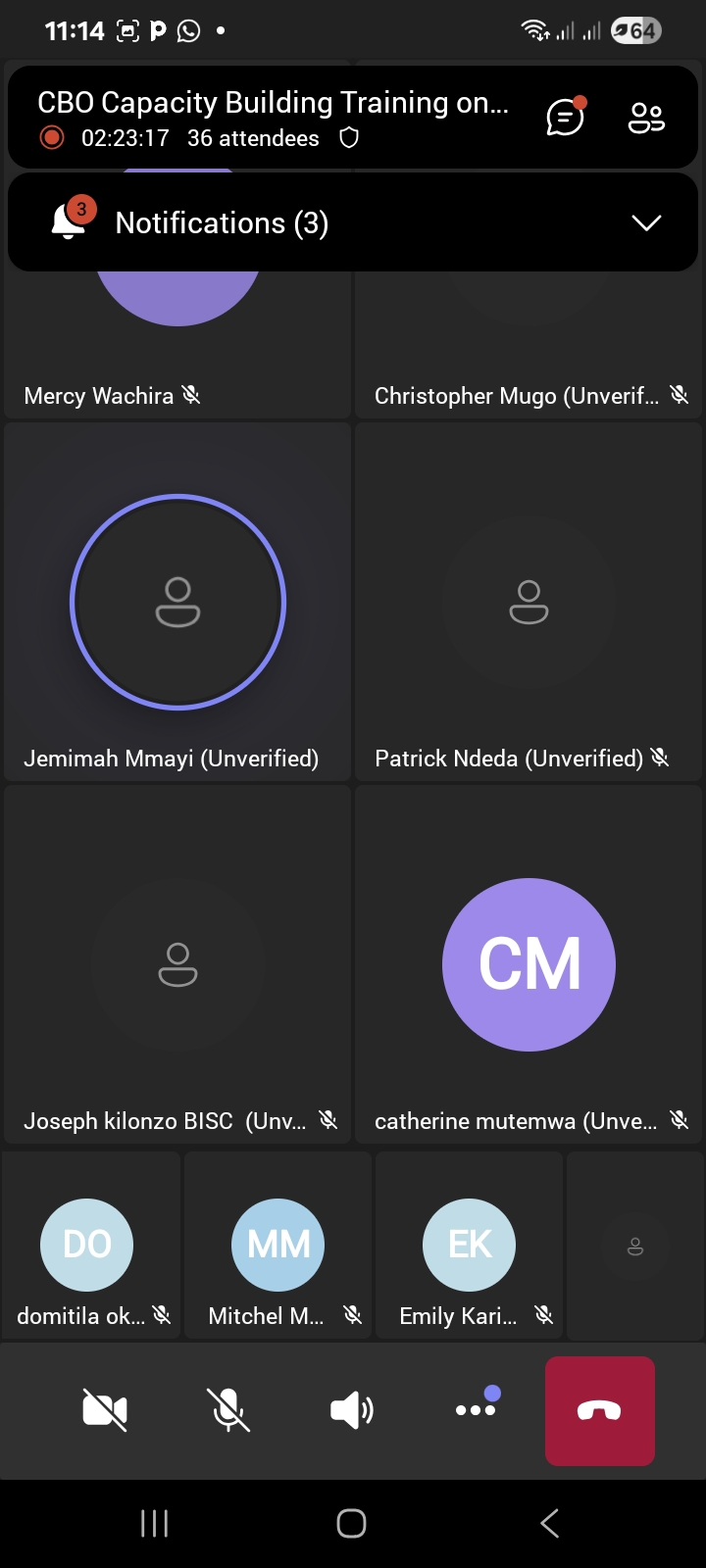Tap Mitchel's MM participant tile
This screenshot has width=706, height=1568.
pyautogui.click(x=278, y=1247)
